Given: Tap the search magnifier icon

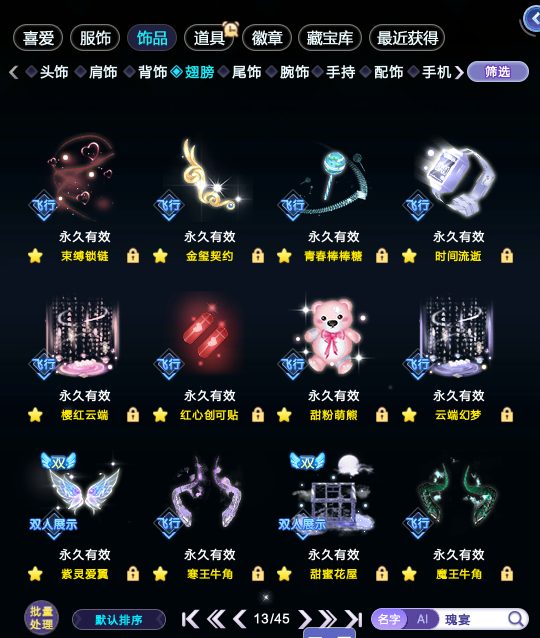Looking at the screenshot, I should (x=516, y=619).
